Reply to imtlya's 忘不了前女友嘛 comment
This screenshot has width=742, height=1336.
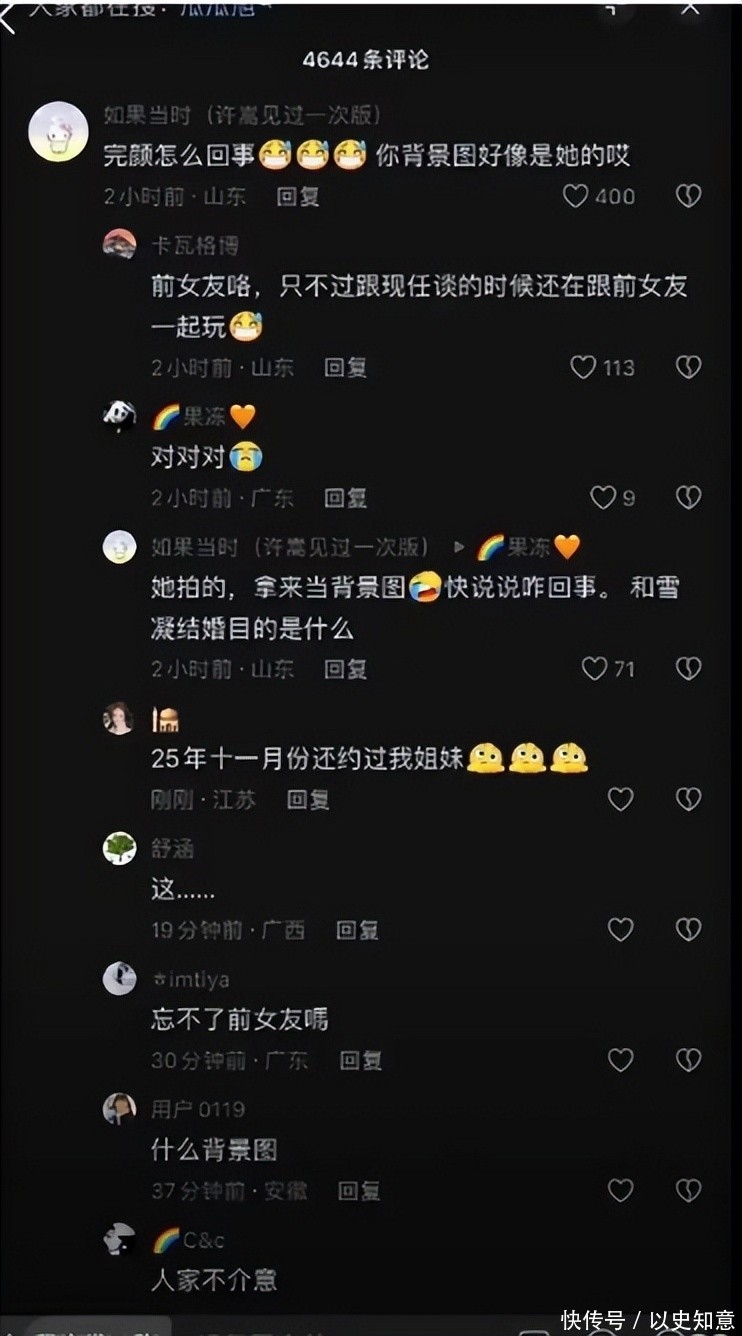click(360, 1060)
